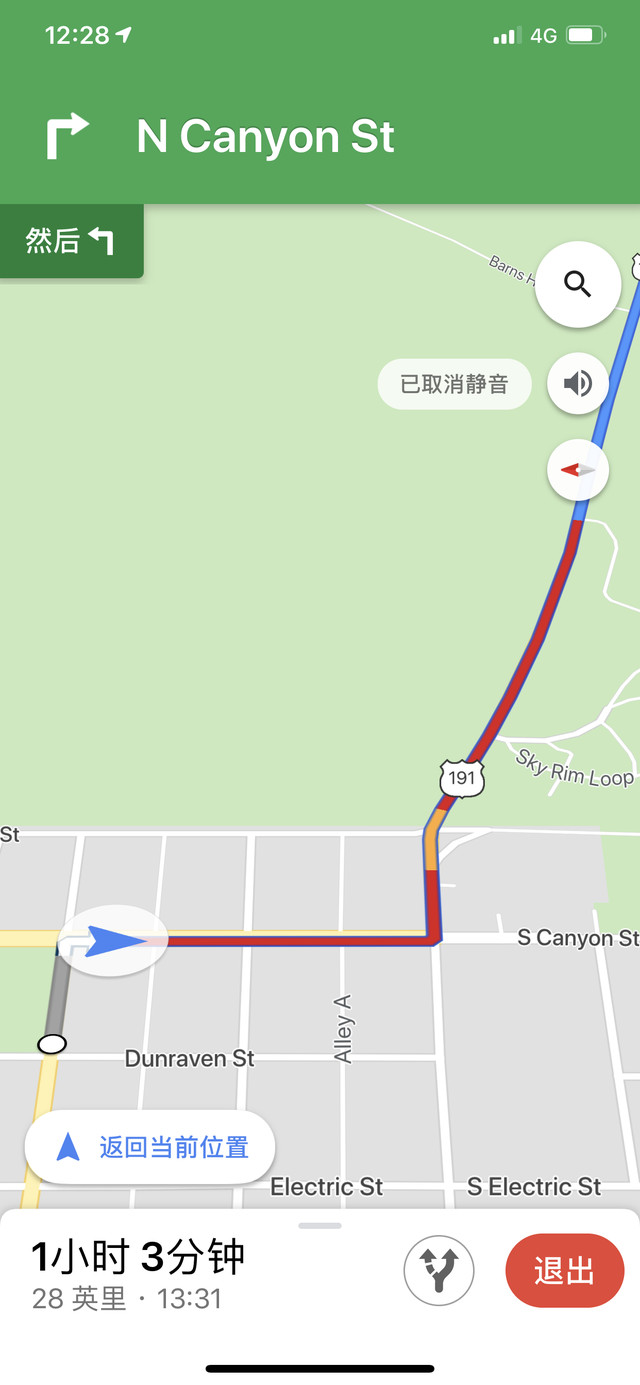Screen dimensions: 640x1385
Task: Tap 返回当前位置 to re-center the map
Action: click(150, 1148)
